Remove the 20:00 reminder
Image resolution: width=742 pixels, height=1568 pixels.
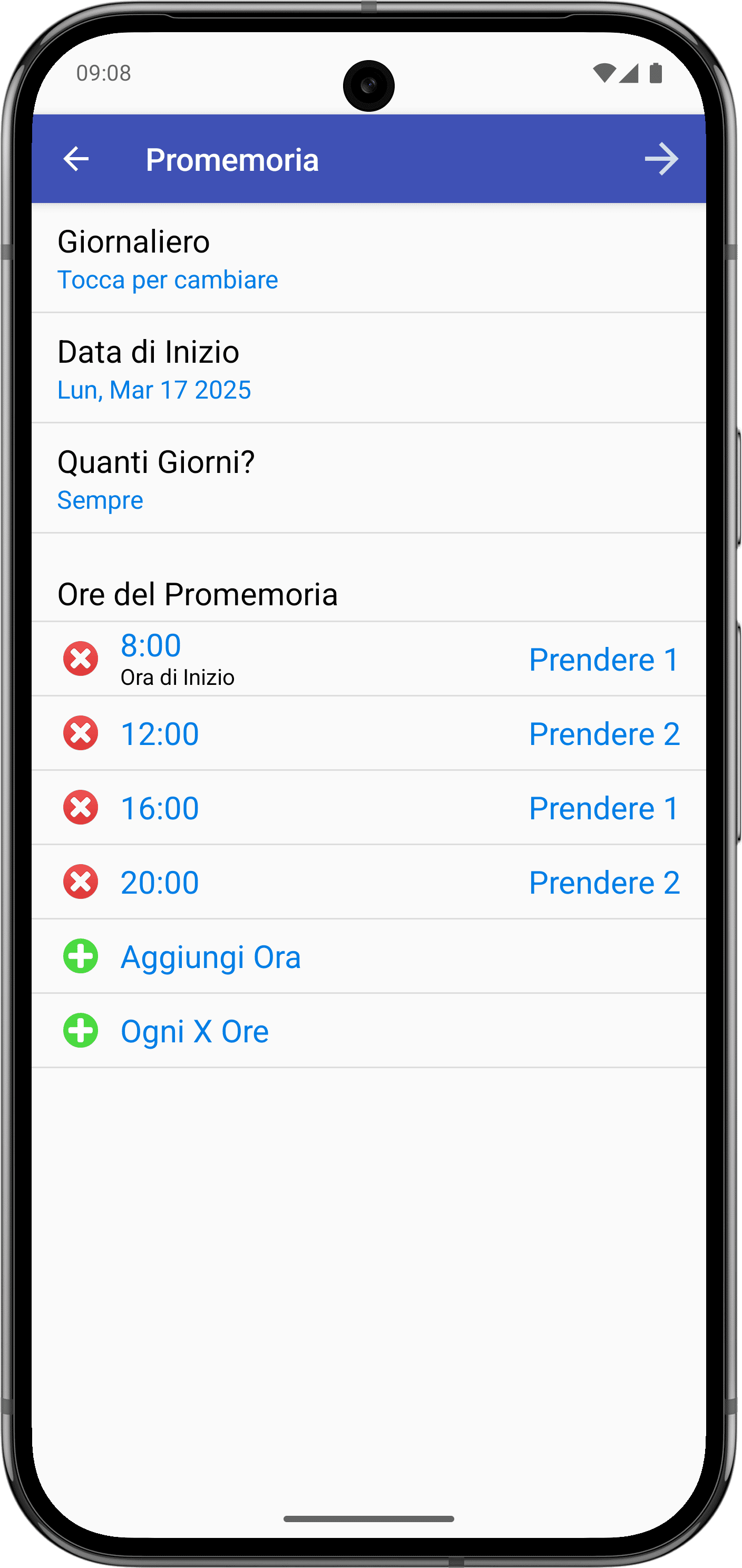[81, 882]
